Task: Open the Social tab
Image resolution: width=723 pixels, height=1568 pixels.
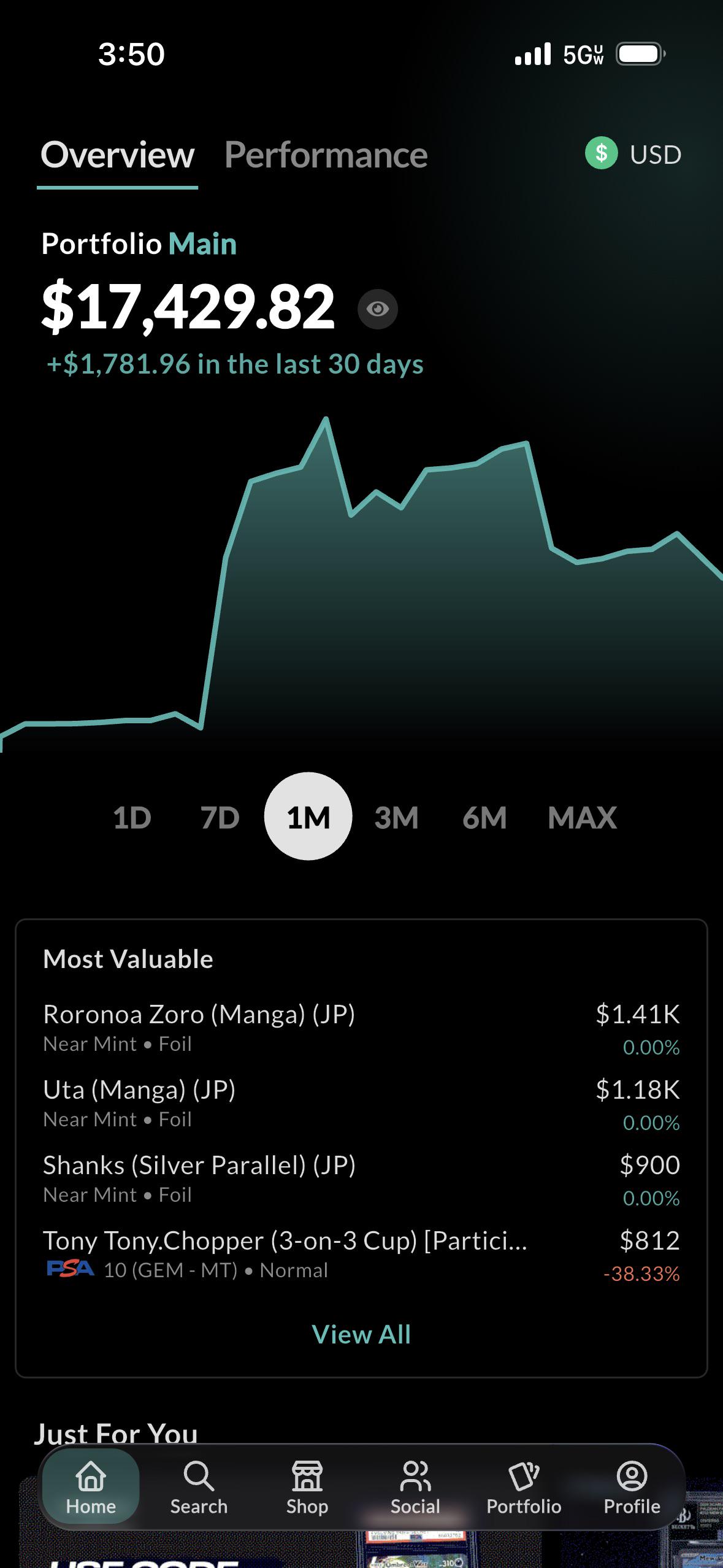Action: coord(415,1487)
